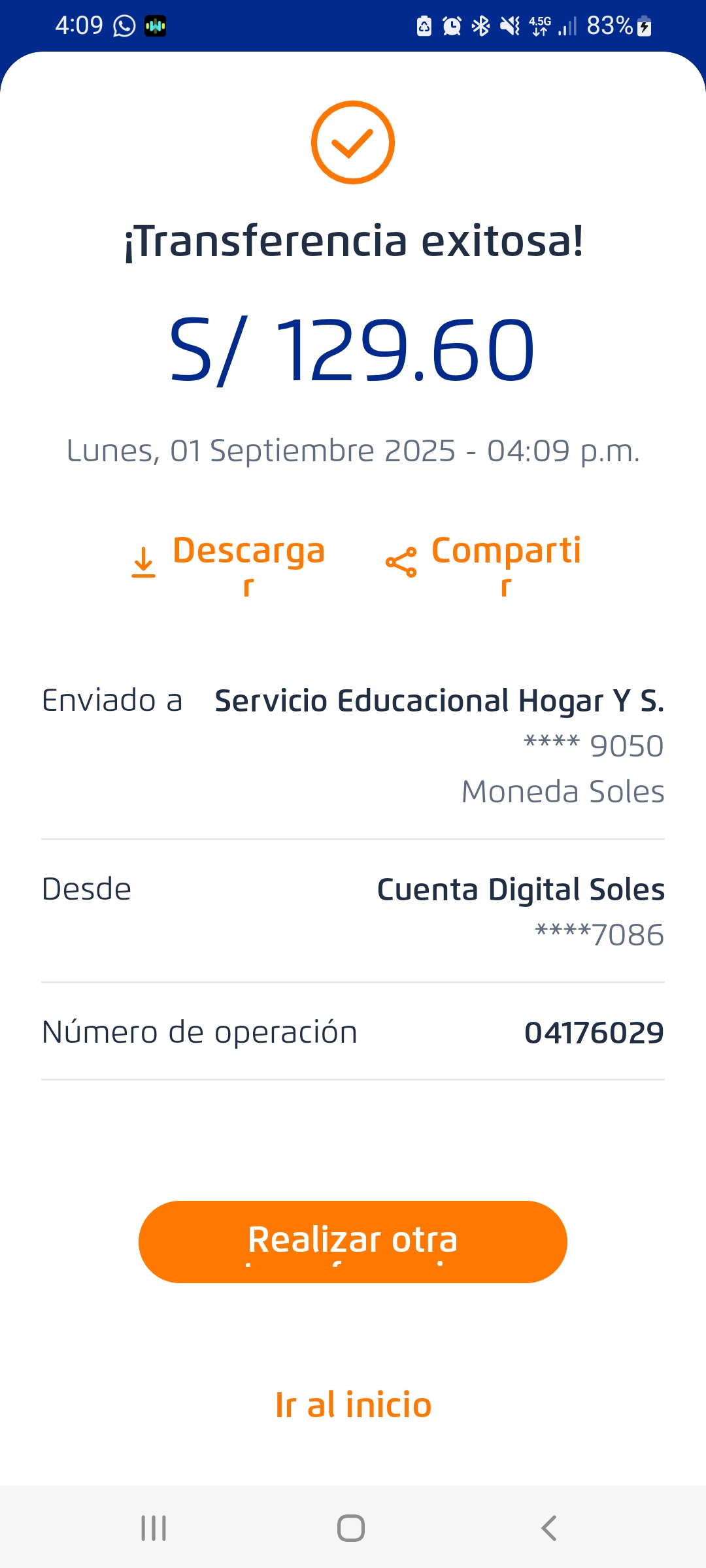Go to home with Ir al inicio
The width and height of the screenshot is (706, 1568).
(353, 1405)
